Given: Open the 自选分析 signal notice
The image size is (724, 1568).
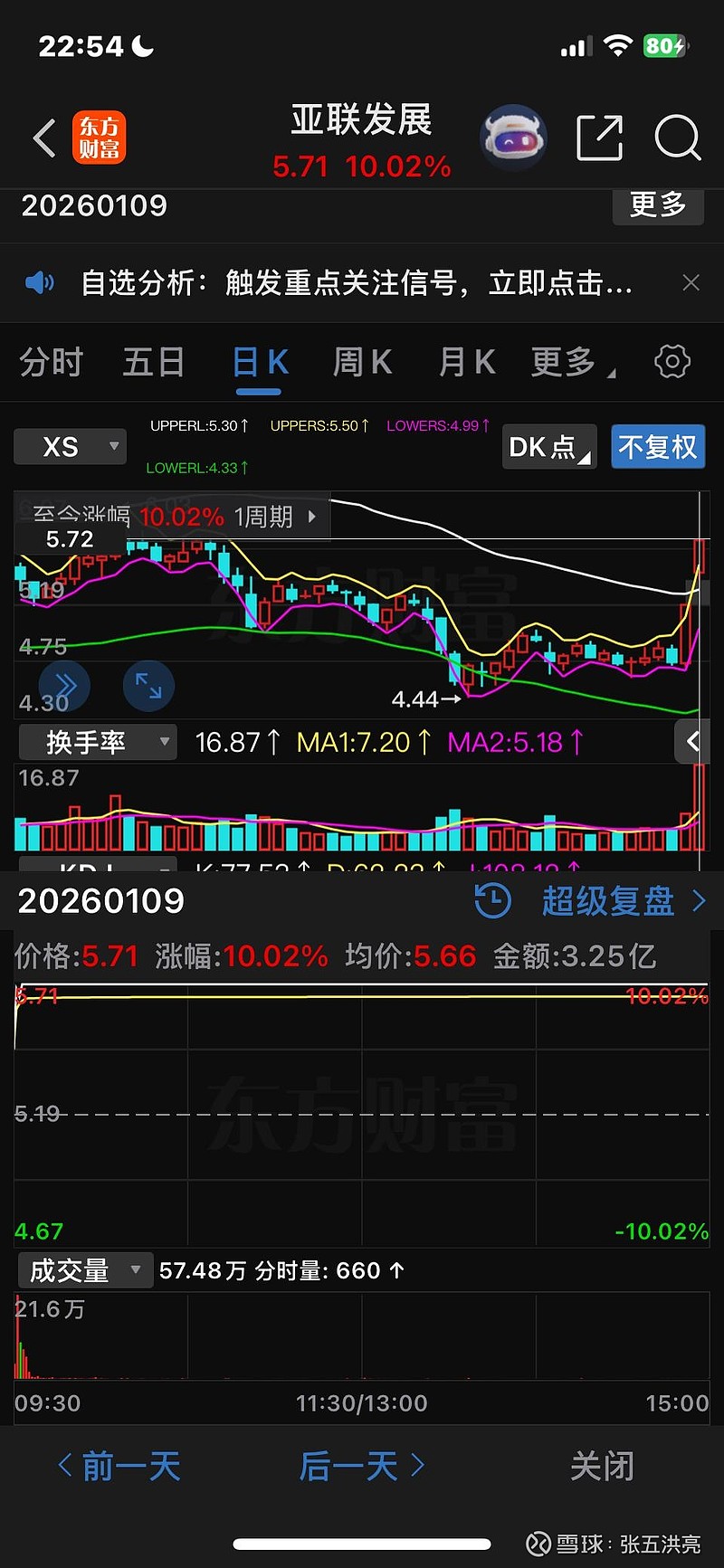Looking at the screenshot, I should pyautogui.click(x=357, y=283).
